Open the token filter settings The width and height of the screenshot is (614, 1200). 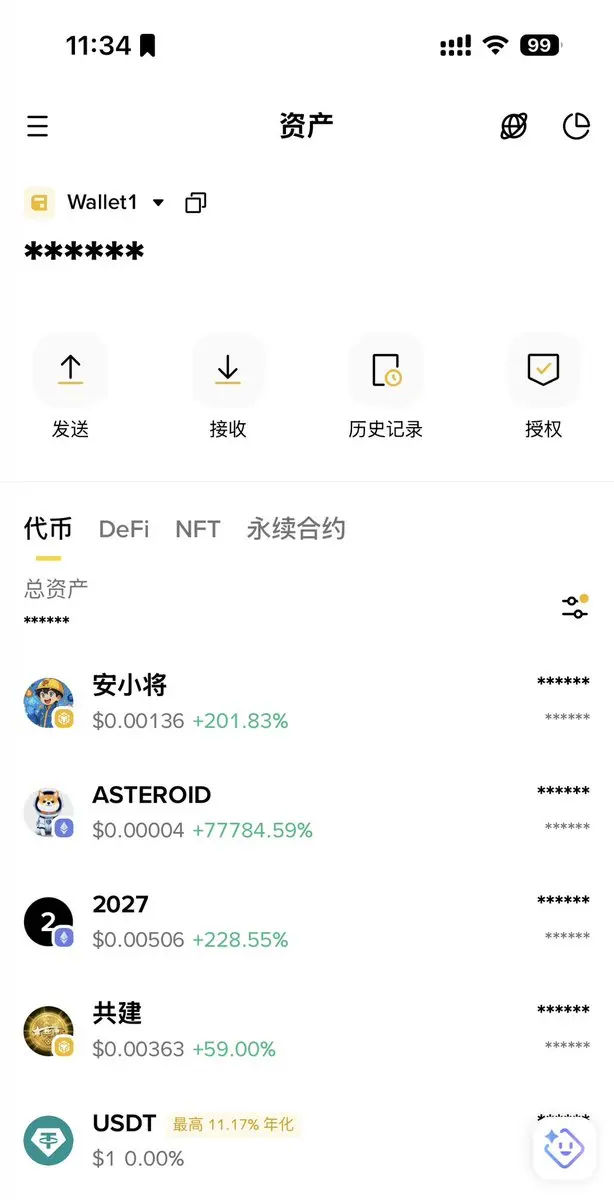pos(575,606)
